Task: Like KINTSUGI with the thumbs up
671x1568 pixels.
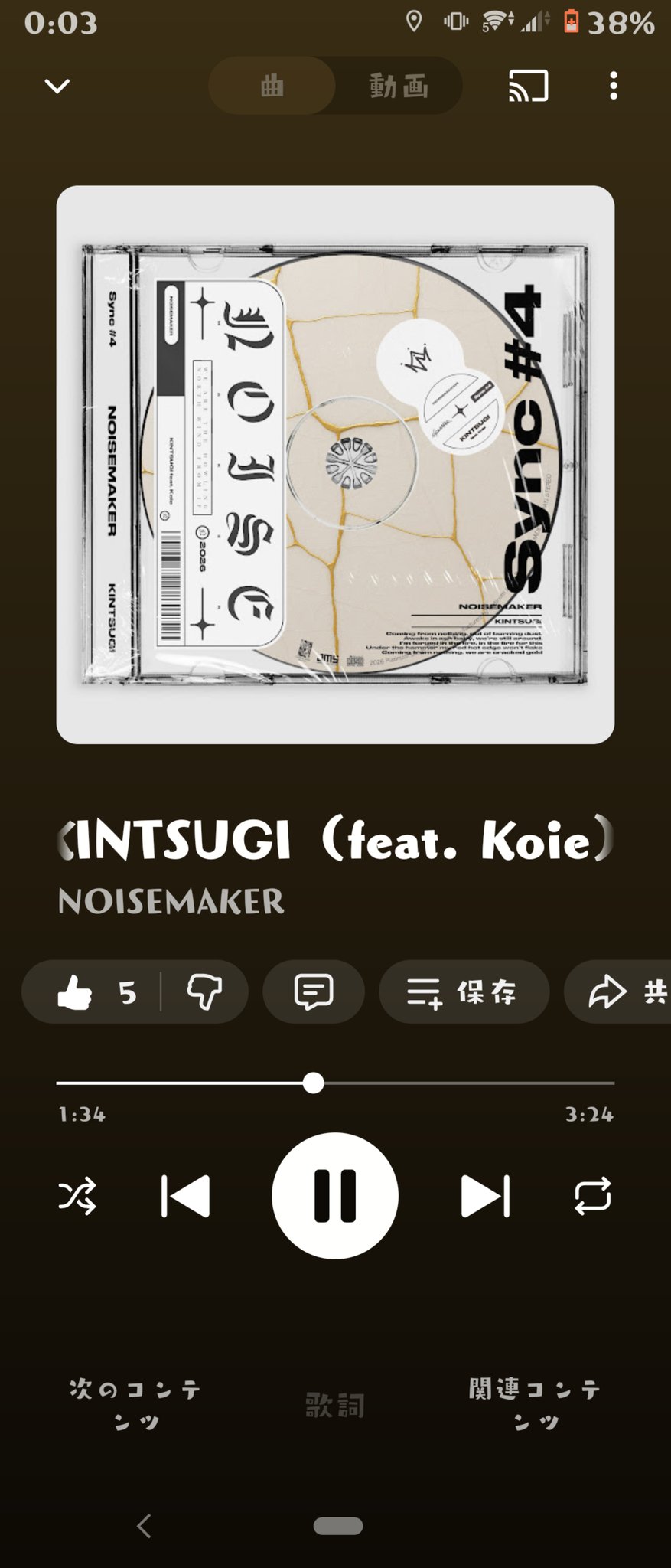Action: point(92,993)
